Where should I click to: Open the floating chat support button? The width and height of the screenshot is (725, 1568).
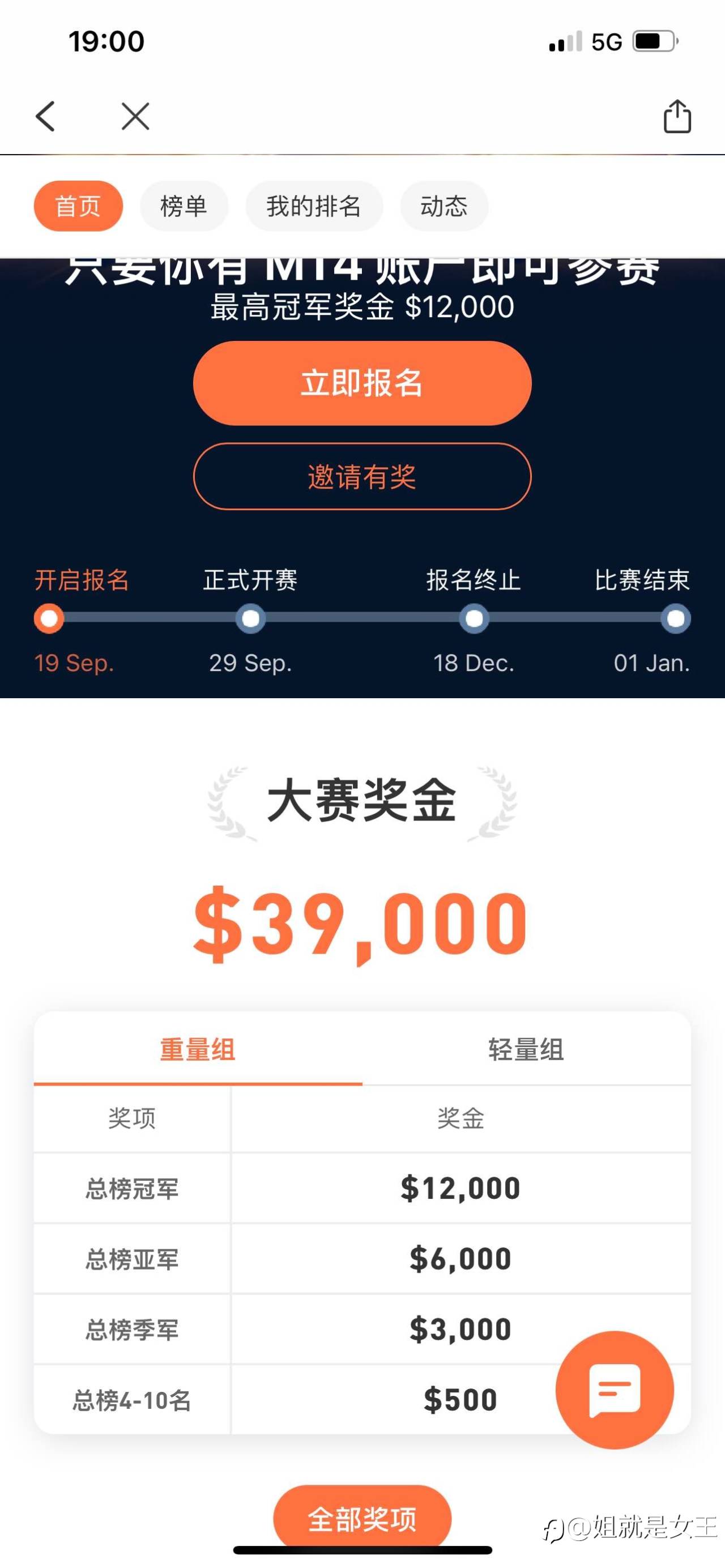click(x=615, y=1390)
